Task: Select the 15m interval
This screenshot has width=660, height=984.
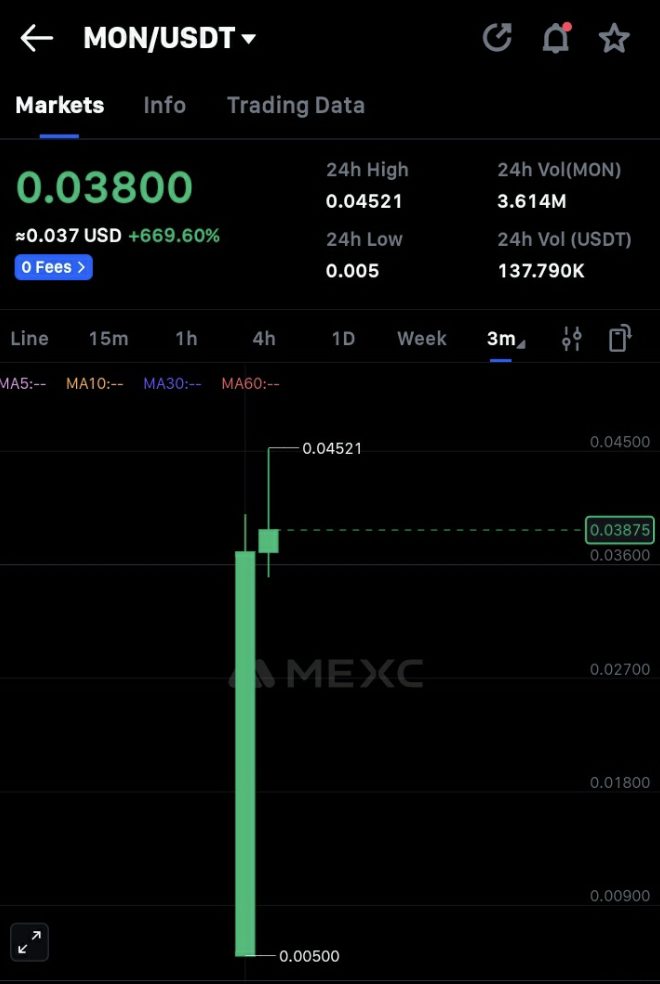Action: (108, 338)
